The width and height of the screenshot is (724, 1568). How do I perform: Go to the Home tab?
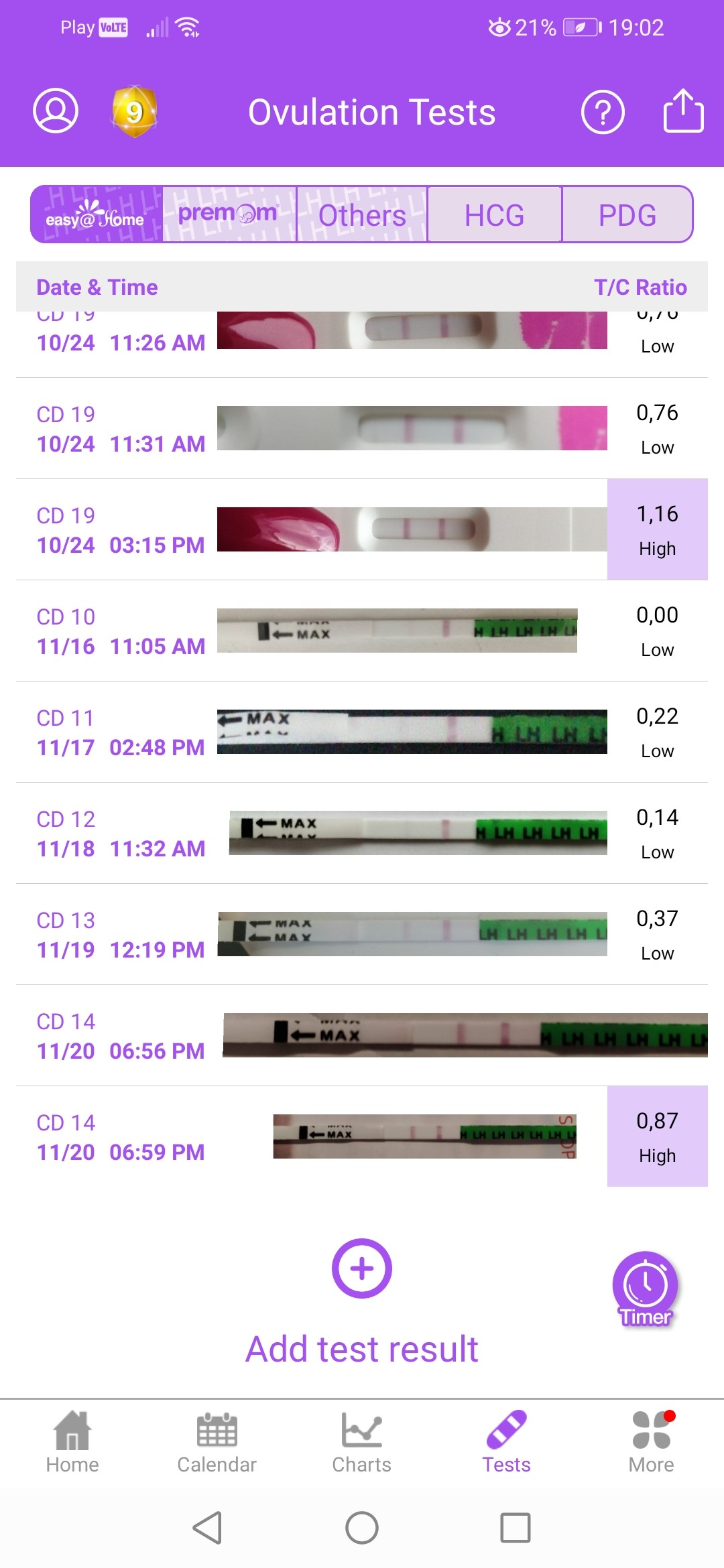(x=72, y=1442)
